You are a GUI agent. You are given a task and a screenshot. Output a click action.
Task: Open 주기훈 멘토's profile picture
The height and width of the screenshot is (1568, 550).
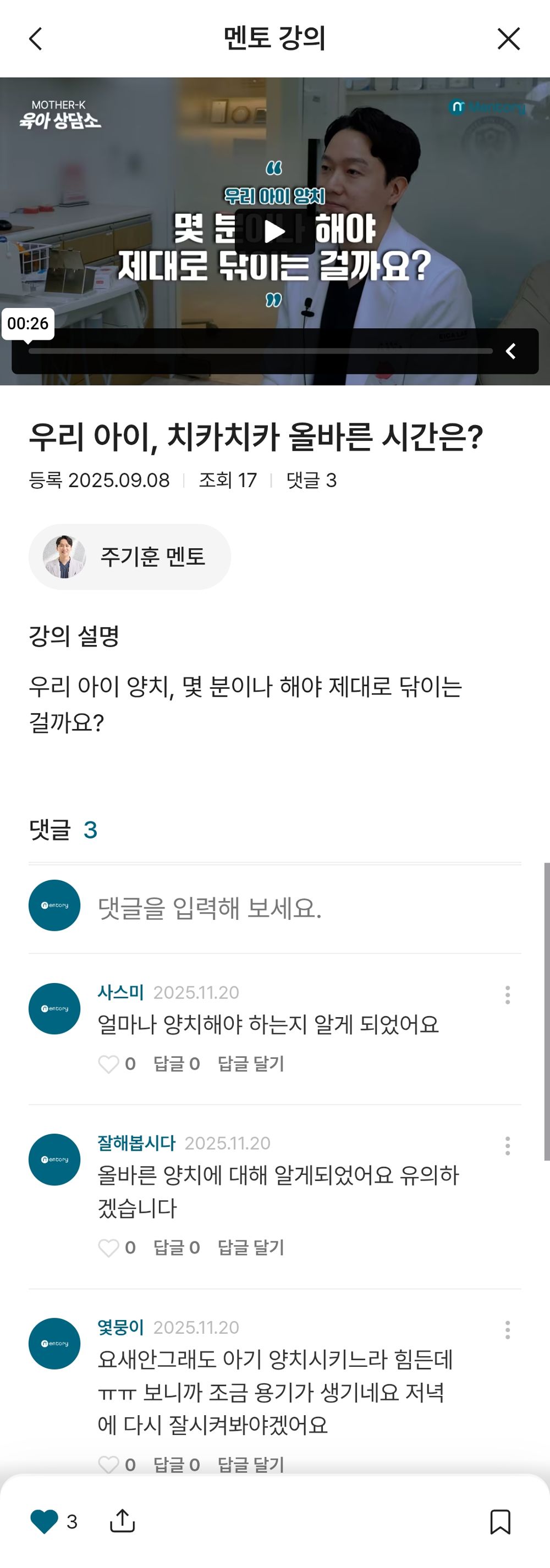coord(63,556)
